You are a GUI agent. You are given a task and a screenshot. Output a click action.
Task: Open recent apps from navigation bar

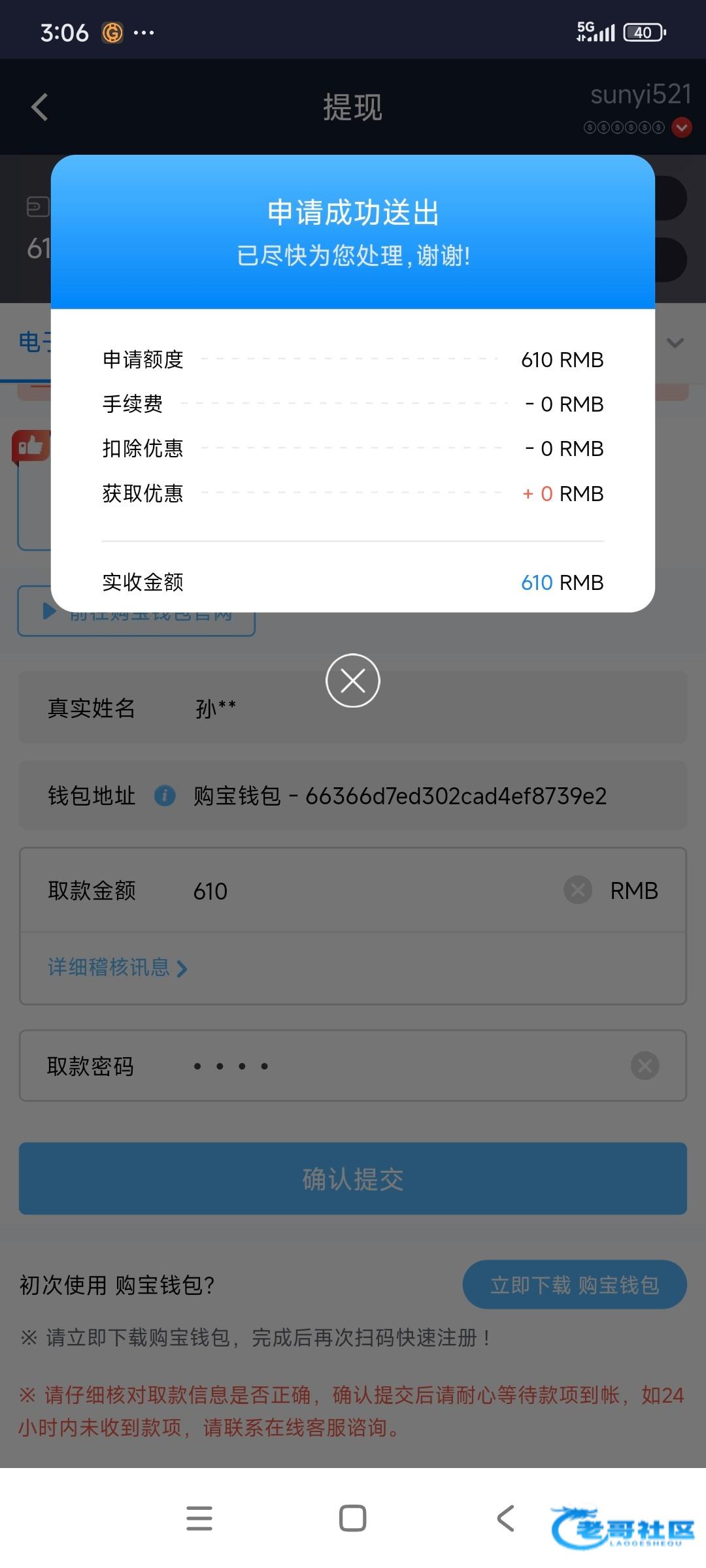[x=199, y=1518]
